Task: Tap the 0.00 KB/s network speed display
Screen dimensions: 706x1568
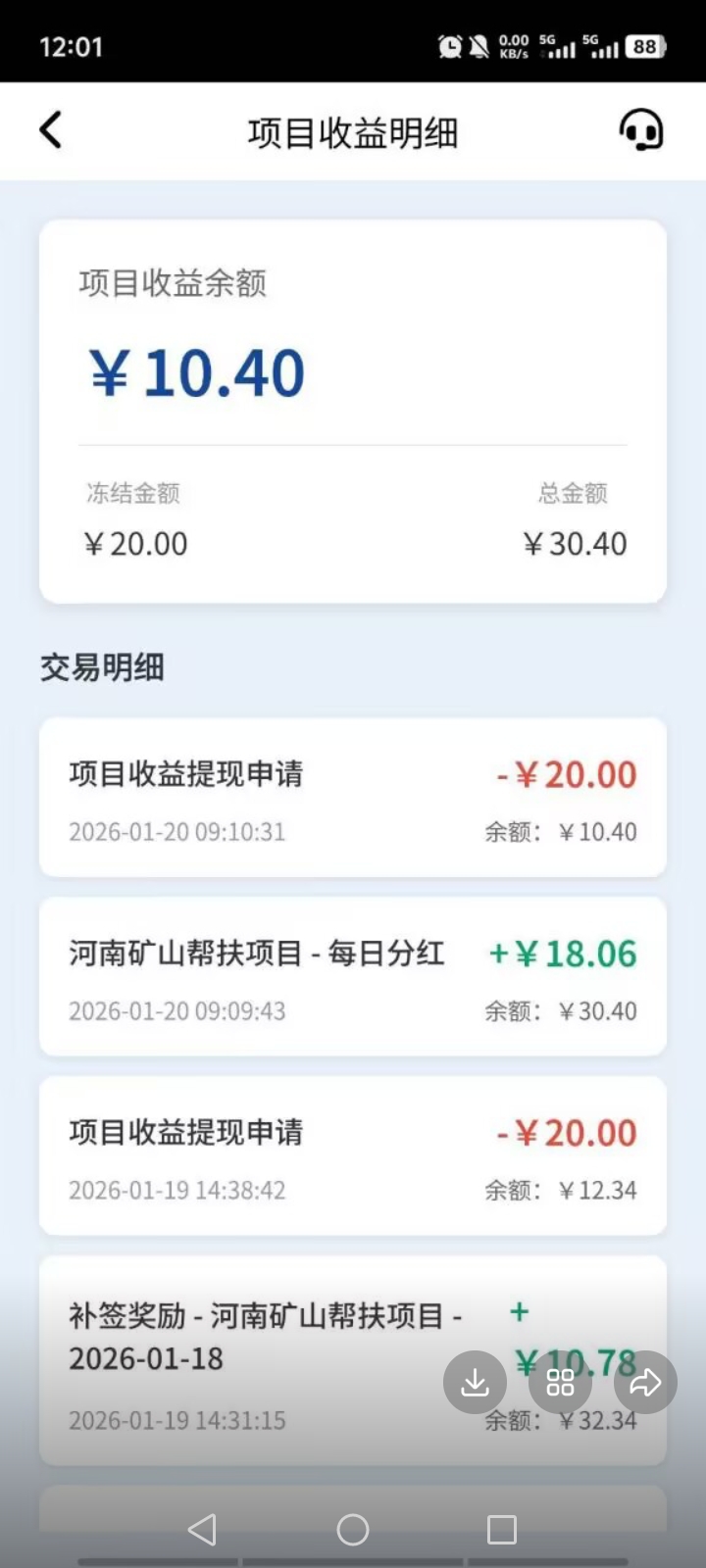Action: tap(513, 46)
